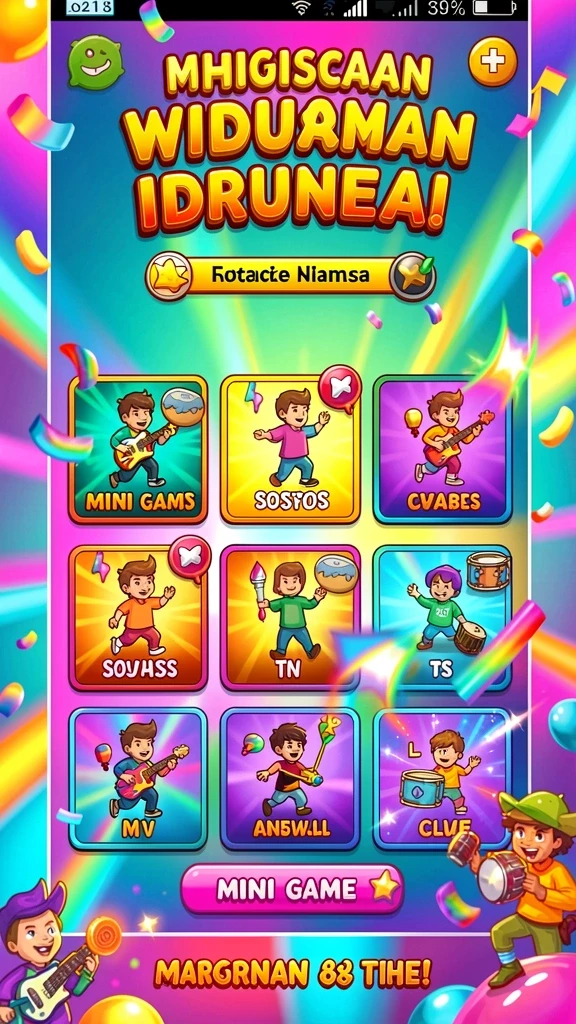Select the CVABES guitar tile
The width and height of the screenshot is (576, 1024).
pyautogui.click(x=443, y=449)
